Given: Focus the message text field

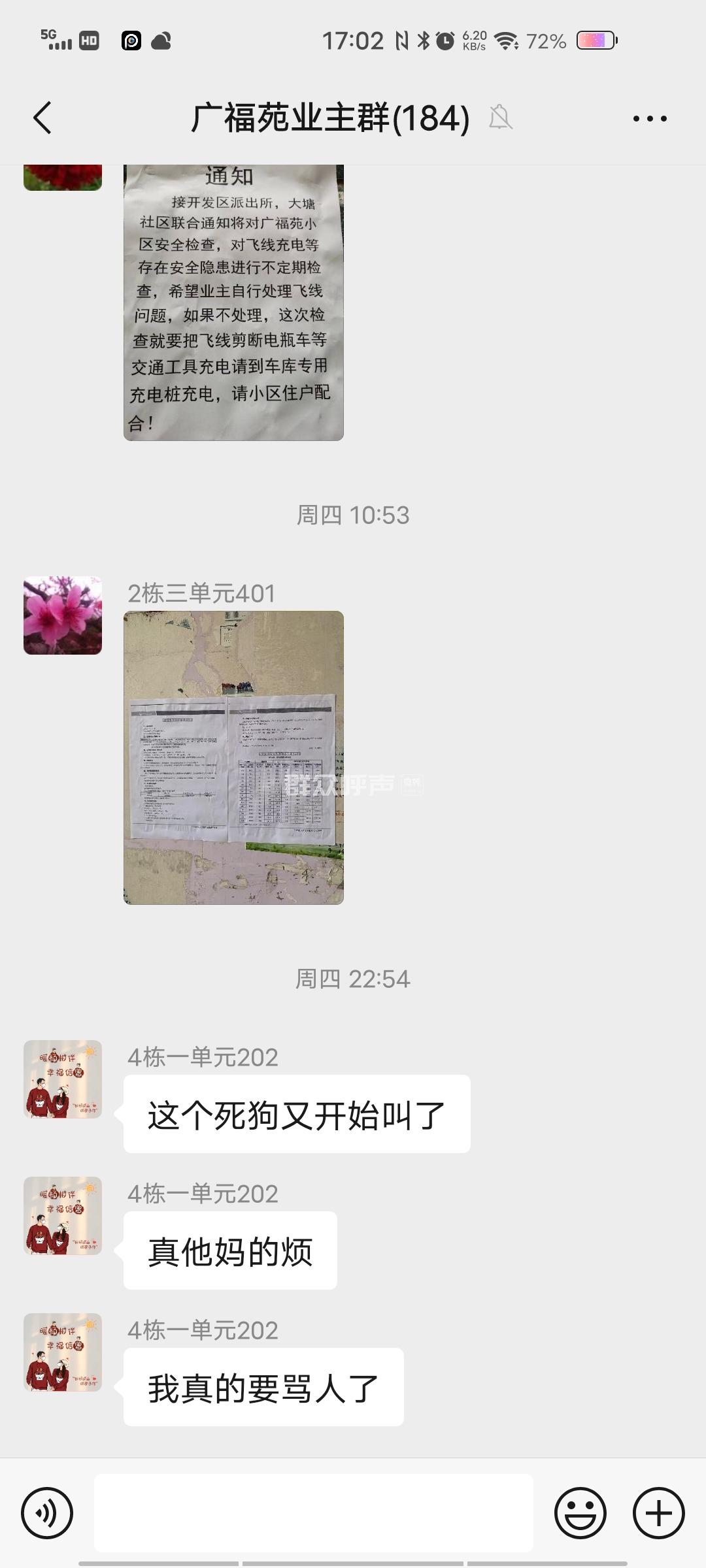Looking at the screenshot, I should click(x=314, y=1513).
